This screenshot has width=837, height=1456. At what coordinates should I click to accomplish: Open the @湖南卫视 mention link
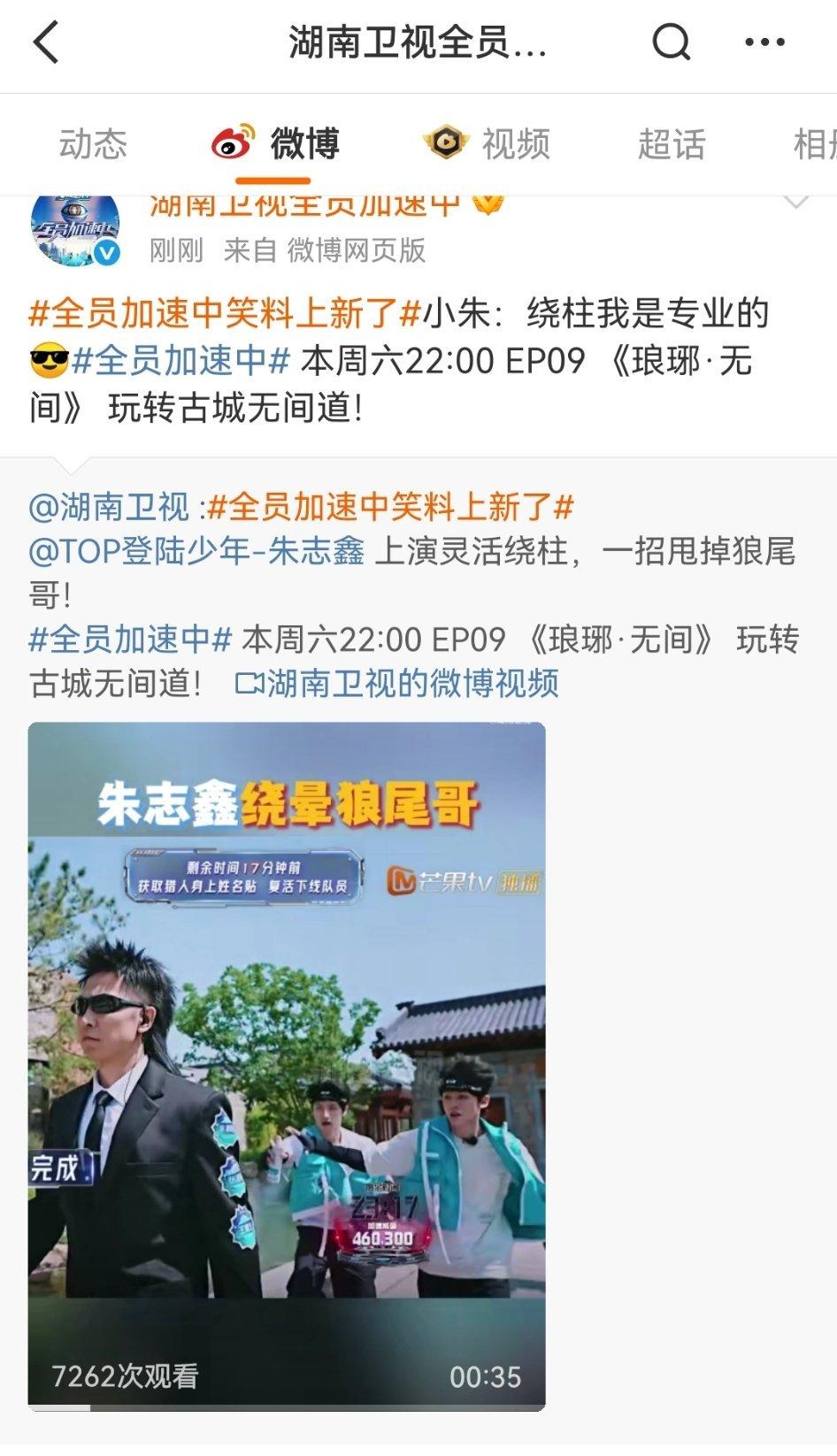(x=109, y=507)
